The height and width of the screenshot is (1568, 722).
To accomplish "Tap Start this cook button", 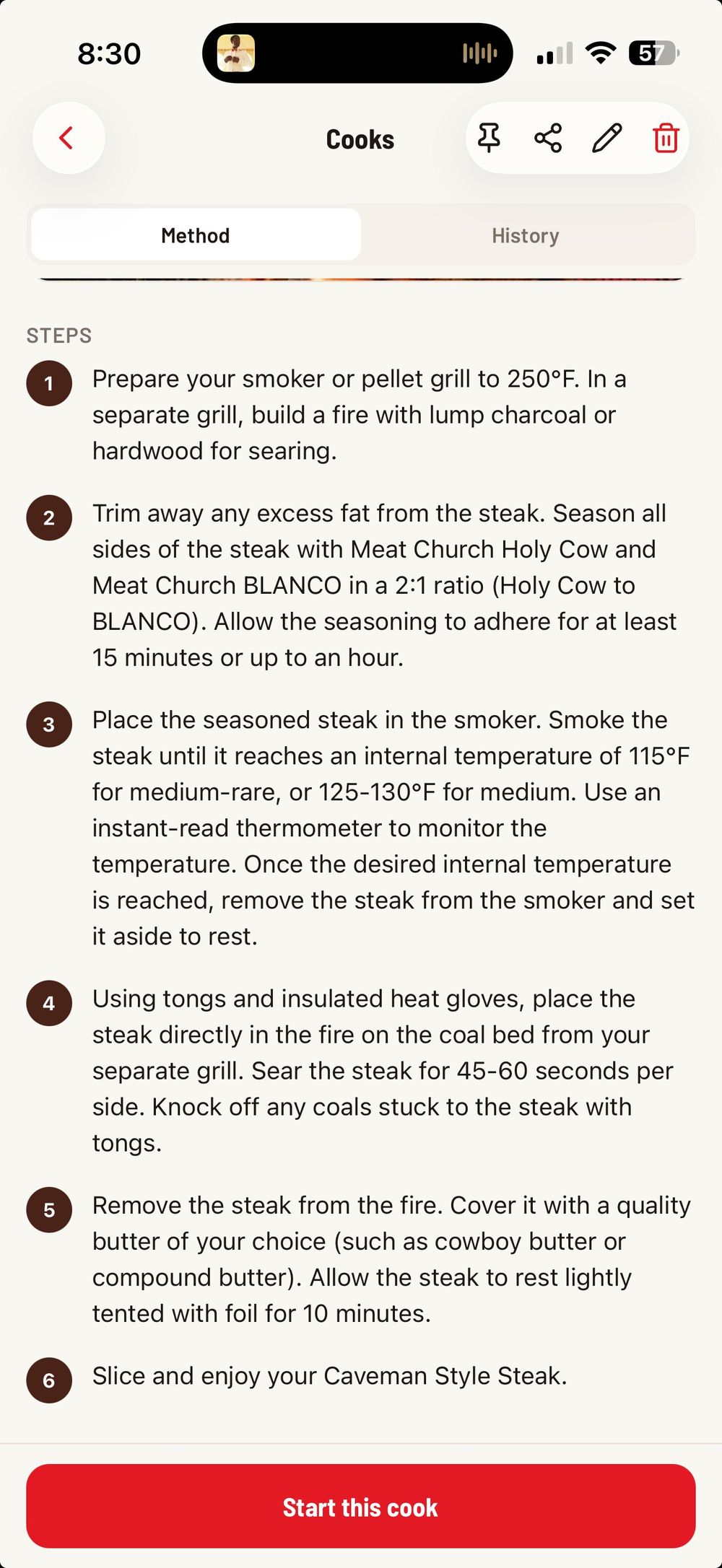I will tap(361, 1507).
